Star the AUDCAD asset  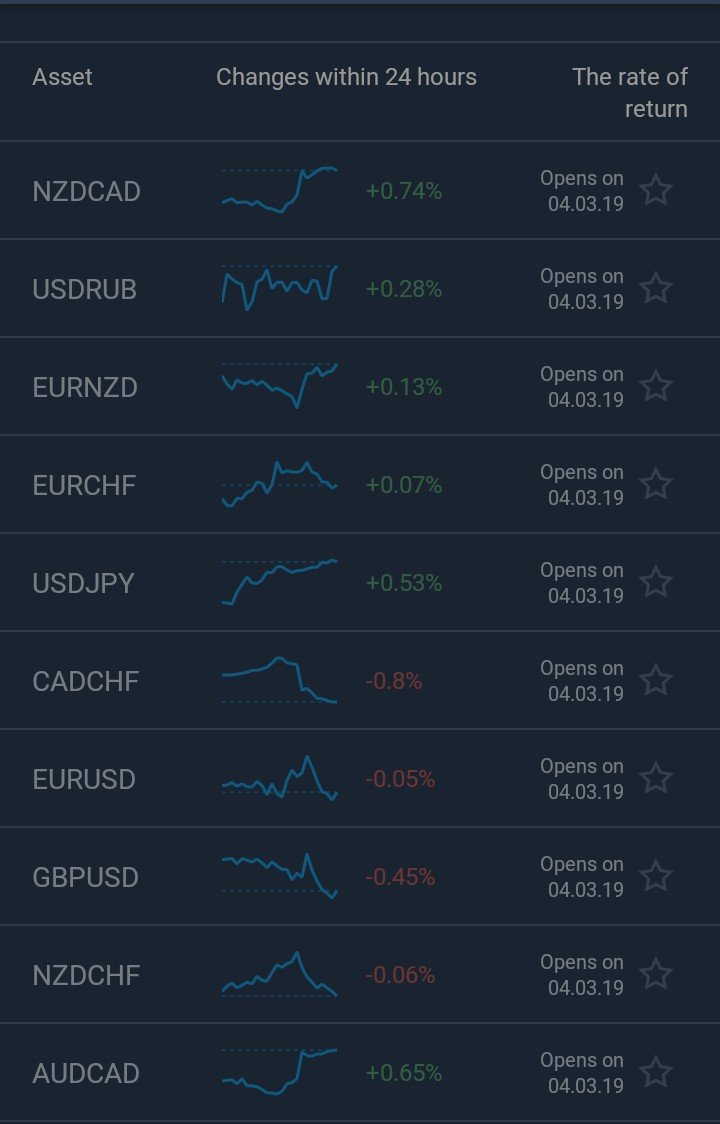(x=656, y=1072)
